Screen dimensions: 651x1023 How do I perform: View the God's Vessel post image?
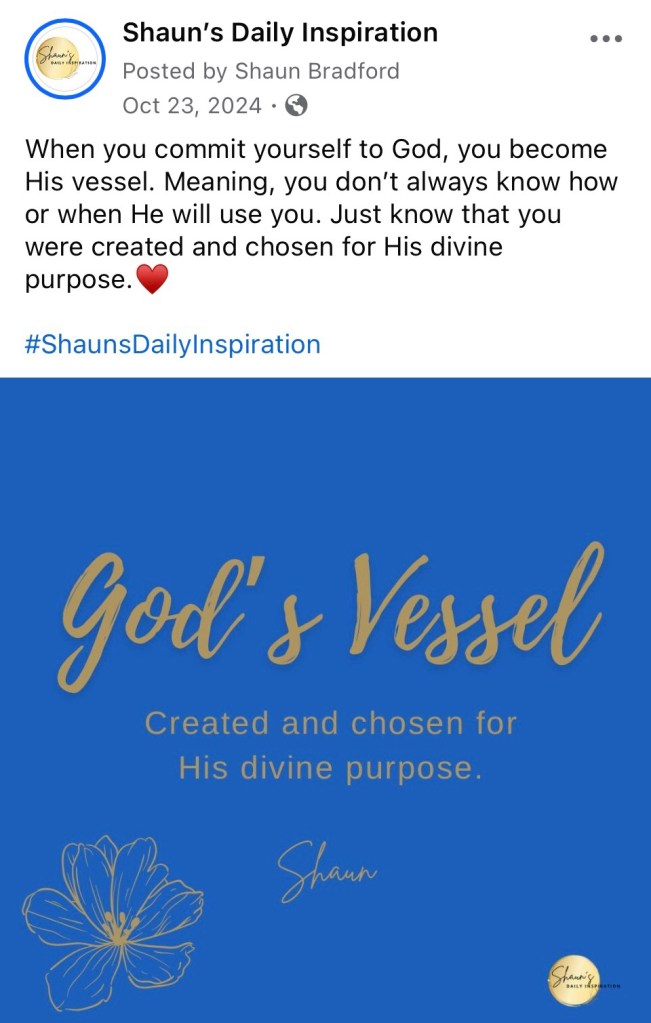(325, 700)
